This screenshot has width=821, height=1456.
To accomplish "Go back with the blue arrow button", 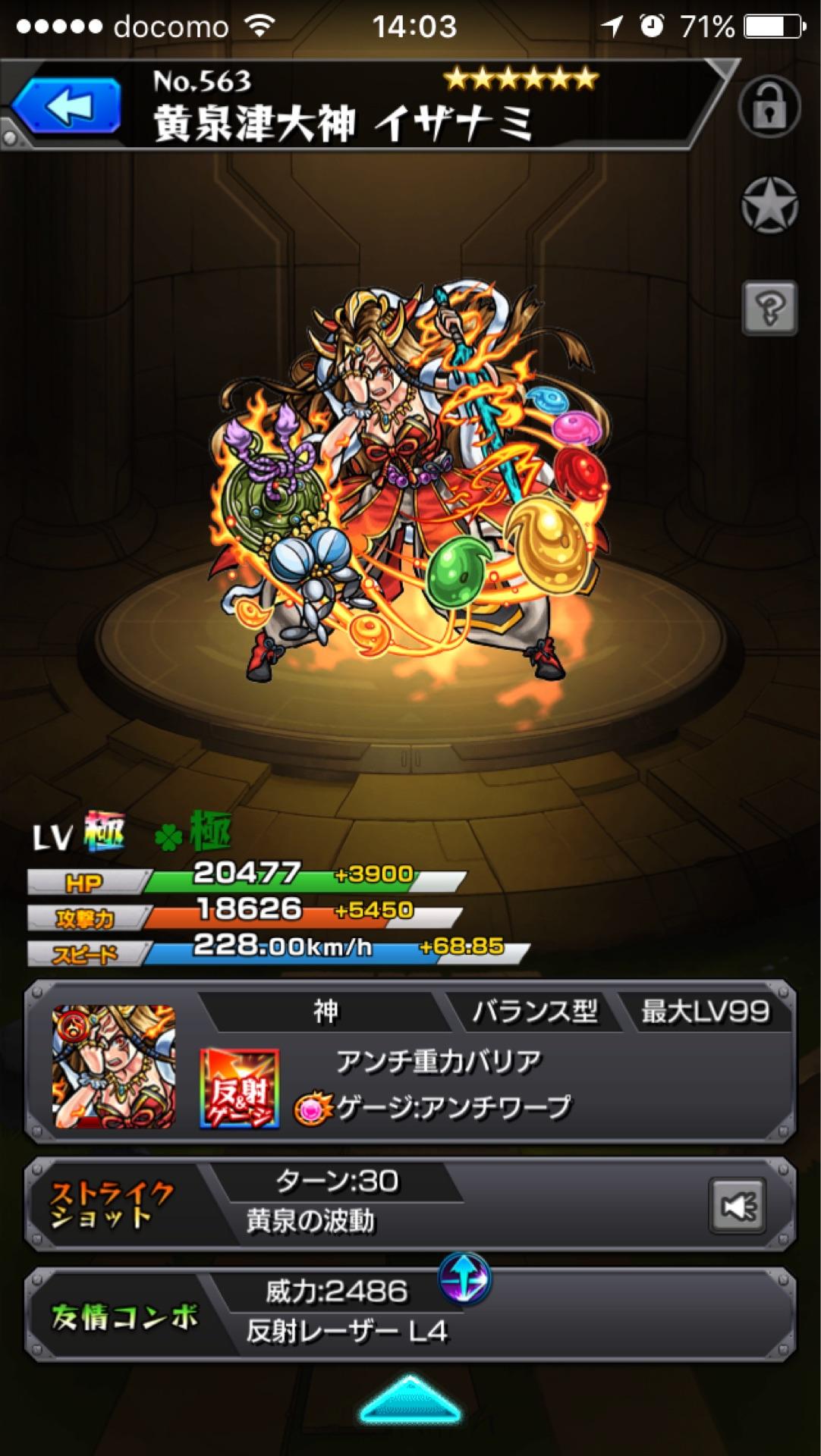I will tap(68, 107).
